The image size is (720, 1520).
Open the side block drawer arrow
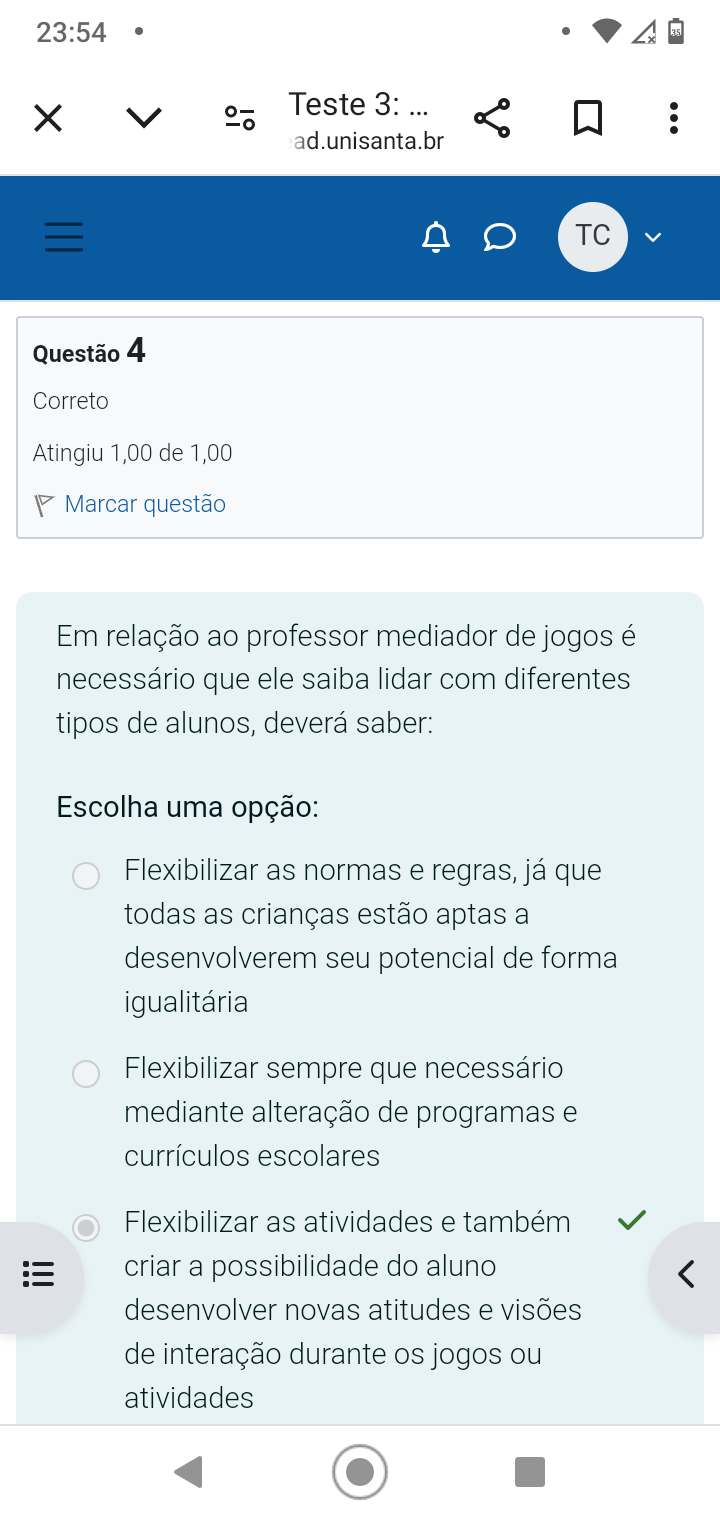click(x=686, y=1275)
